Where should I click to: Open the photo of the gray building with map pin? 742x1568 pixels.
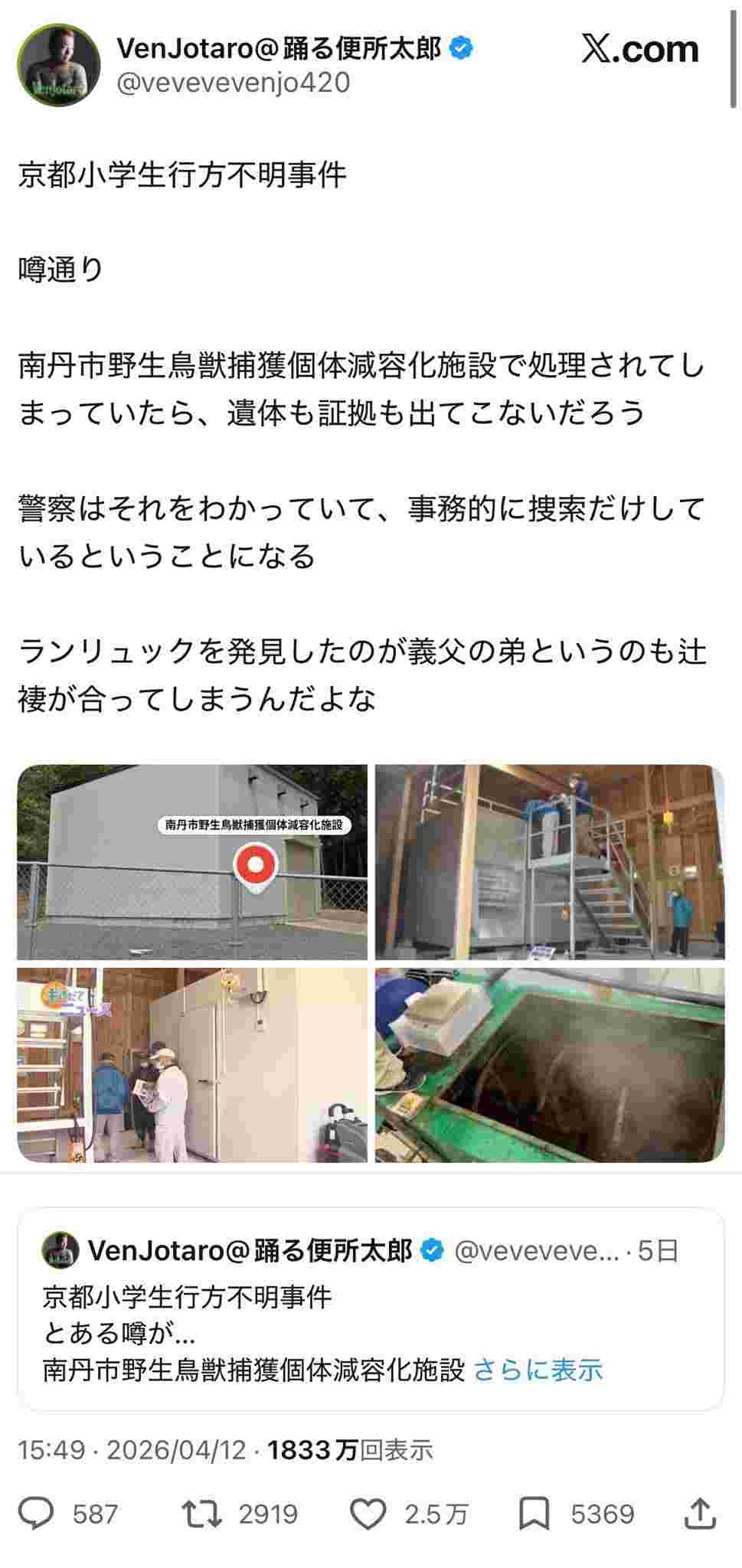point(192,861)
